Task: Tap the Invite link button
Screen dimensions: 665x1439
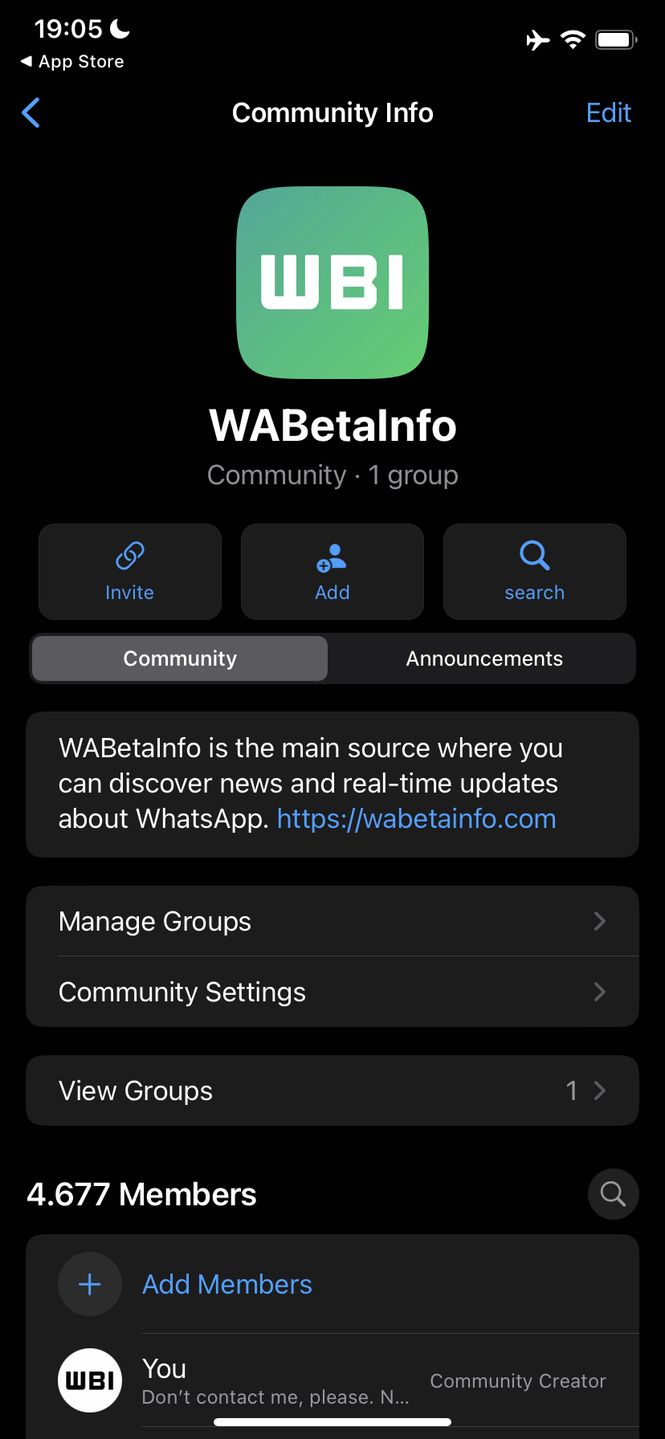Action: pyautogui.click(x=130, y=571)
